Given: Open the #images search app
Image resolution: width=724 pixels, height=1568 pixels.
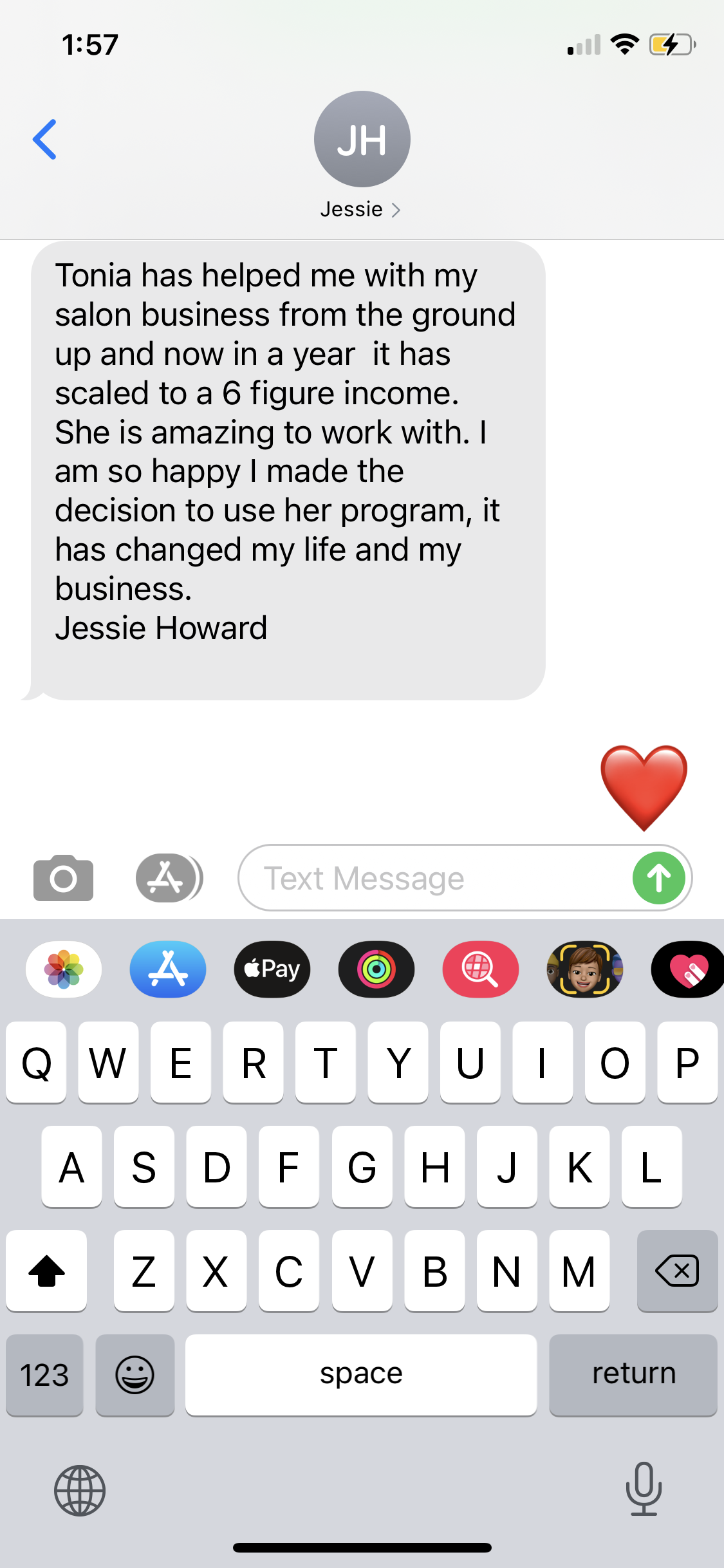Looking at the screenshot, I should pyautogui.click(x=480, y=969).
